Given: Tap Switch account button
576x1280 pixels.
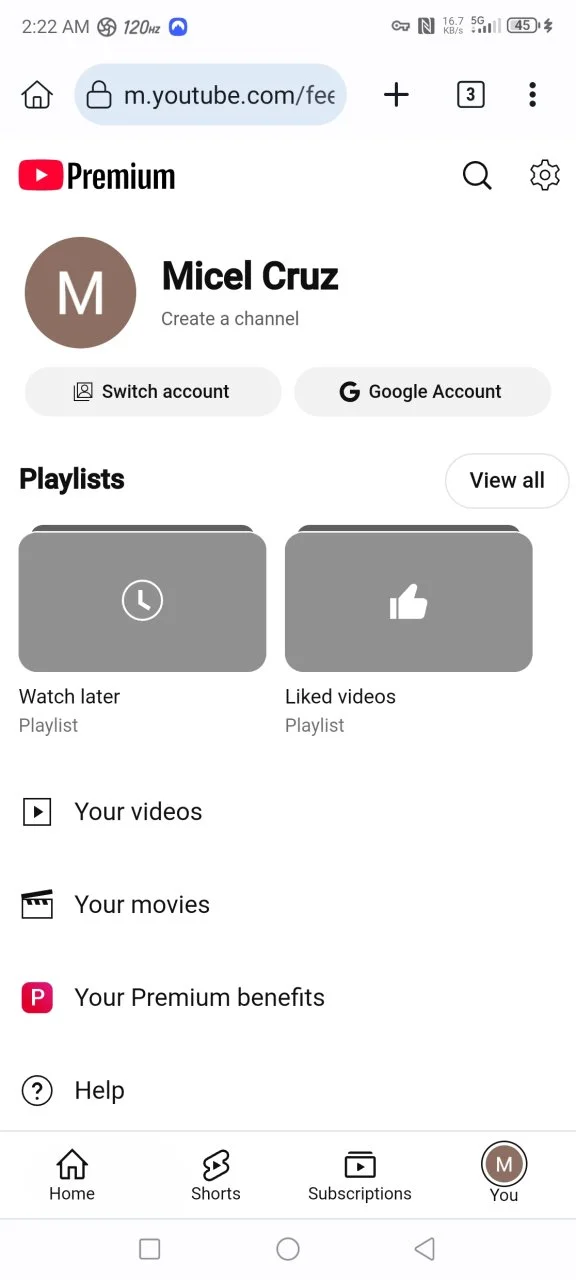Looking at the screenshot, I should point(153,391).
